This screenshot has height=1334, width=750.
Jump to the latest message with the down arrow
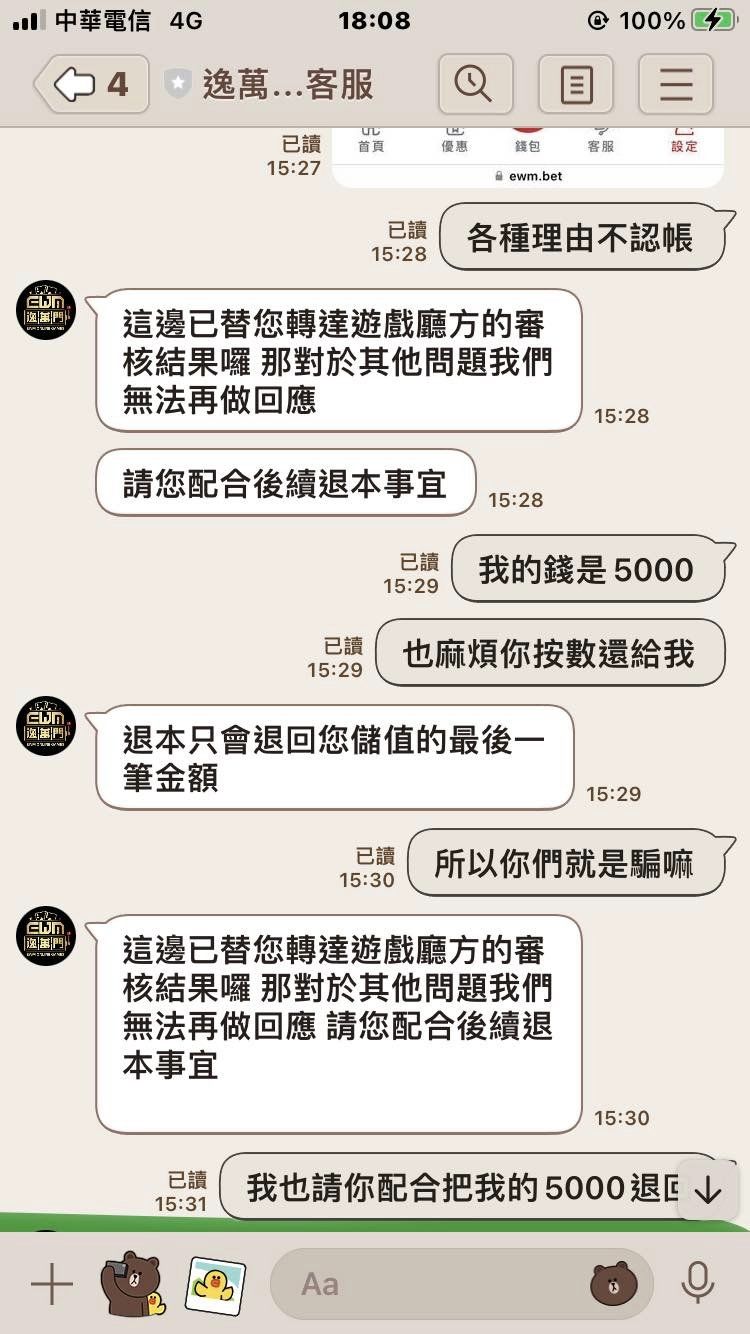[x=707, y=1189]
